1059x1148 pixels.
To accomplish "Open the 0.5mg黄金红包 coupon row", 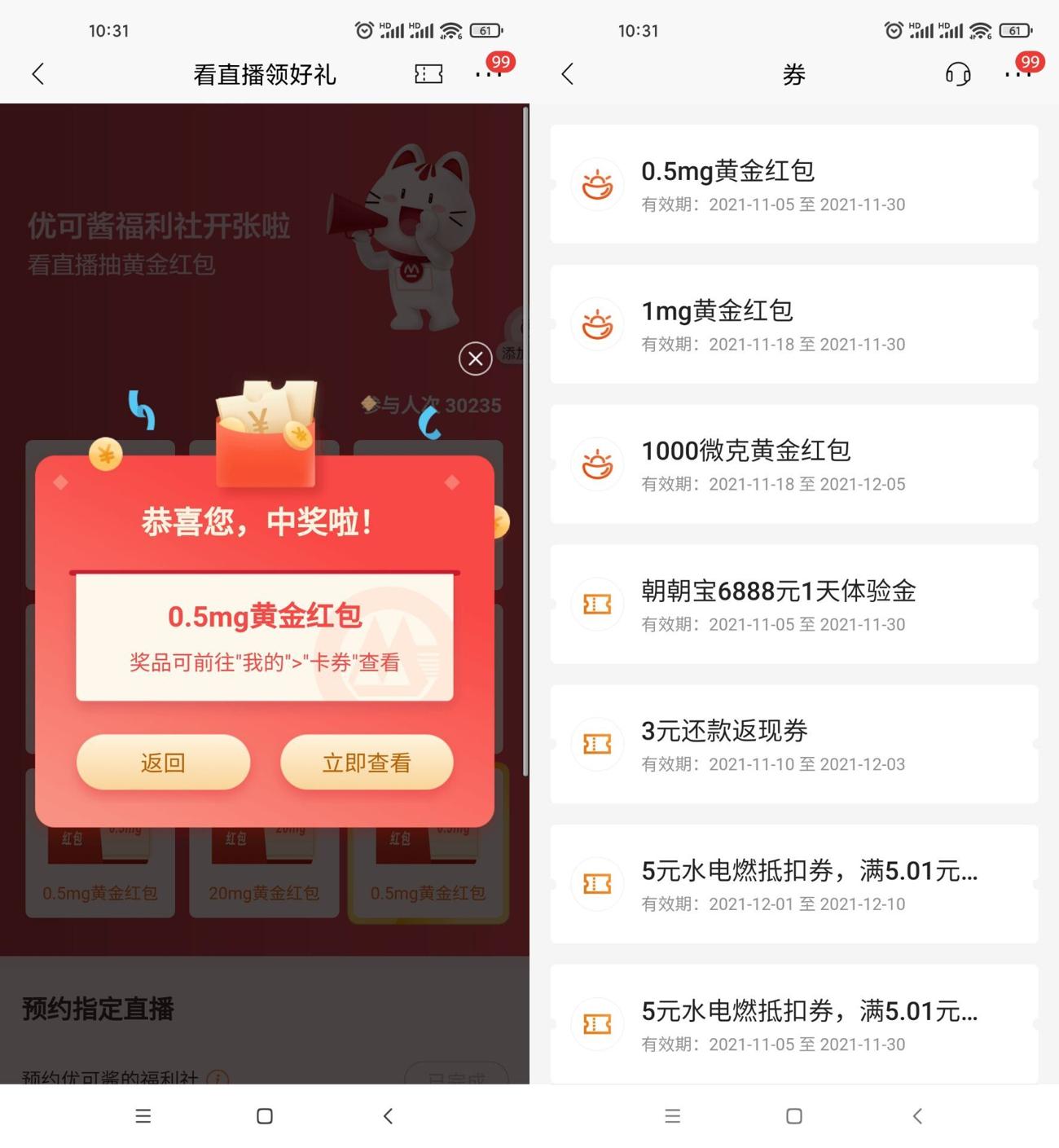I will coord(794,185).
